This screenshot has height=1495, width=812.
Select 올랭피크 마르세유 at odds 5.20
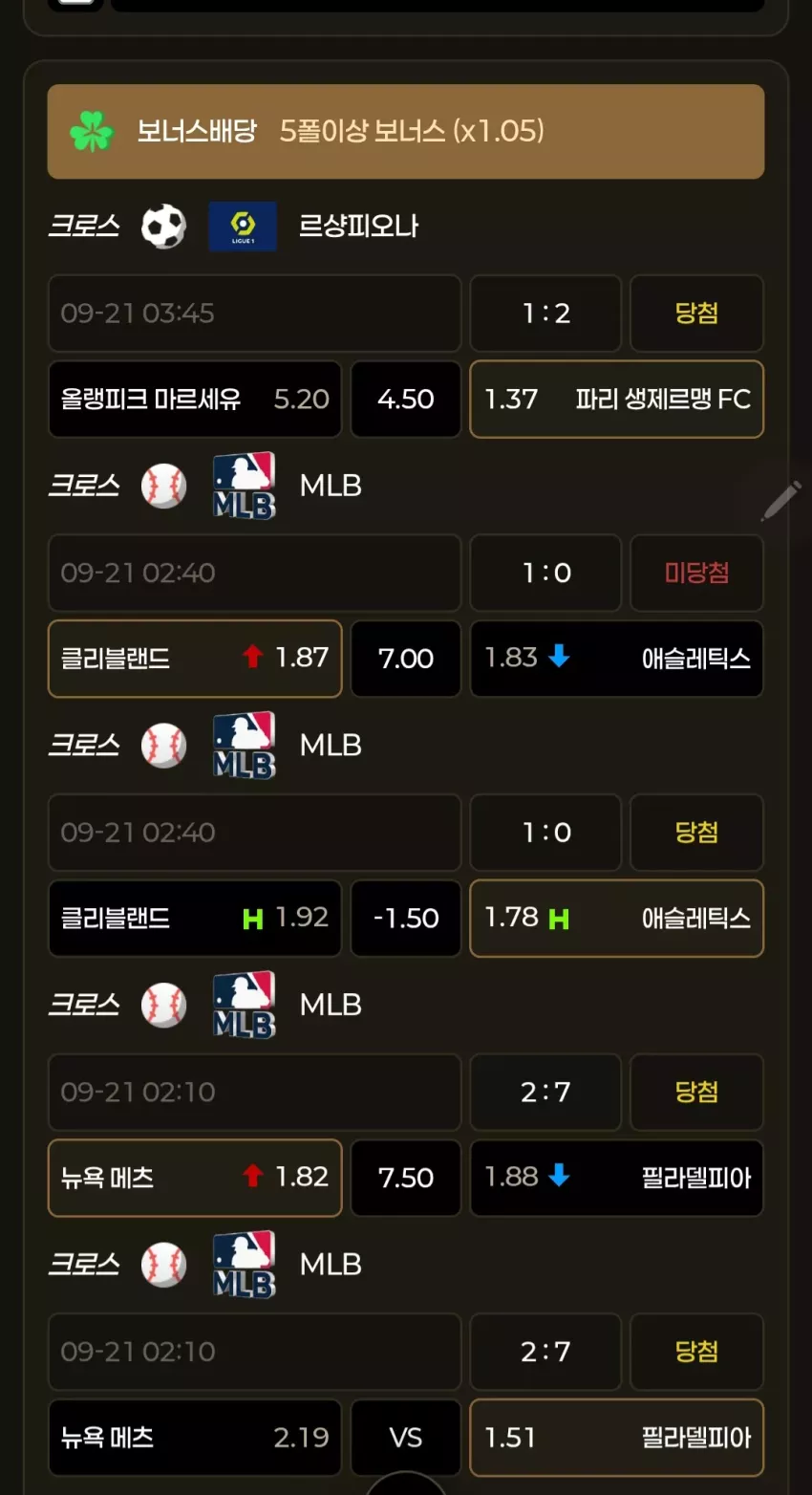coord(195,399)
